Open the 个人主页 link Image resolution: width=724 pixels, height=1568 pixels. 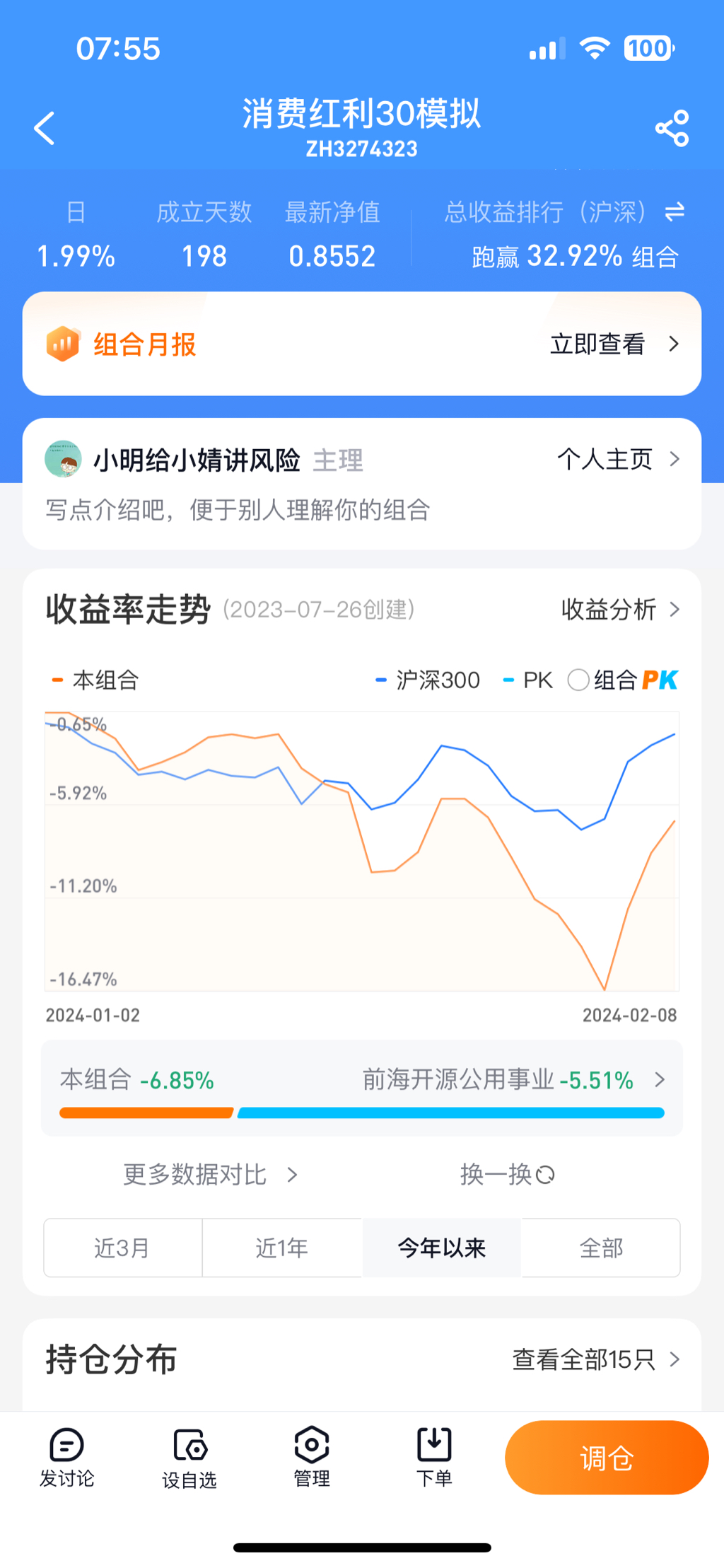[617, 460]
